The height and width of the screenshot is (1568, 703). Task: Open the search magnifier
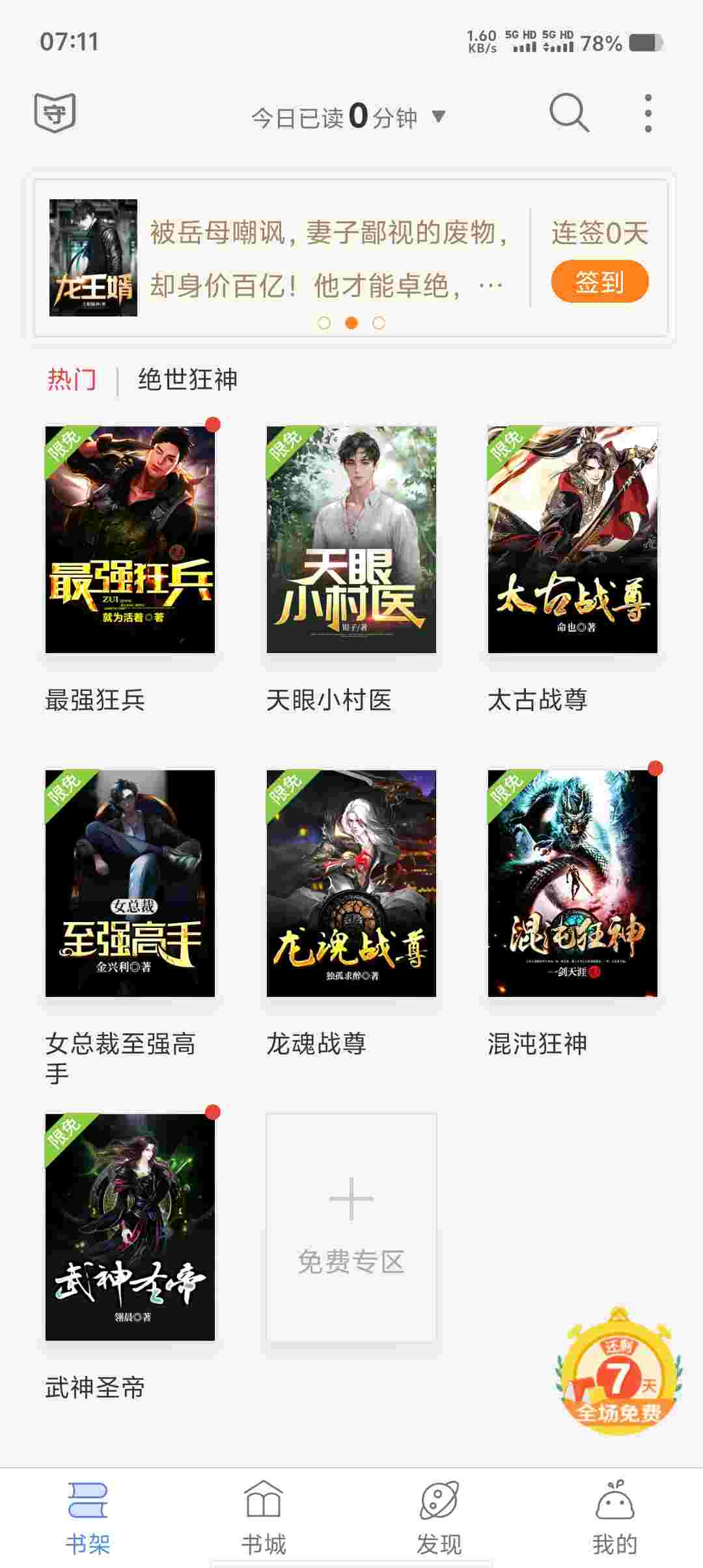pyautogui.click(x=569, y=114)
